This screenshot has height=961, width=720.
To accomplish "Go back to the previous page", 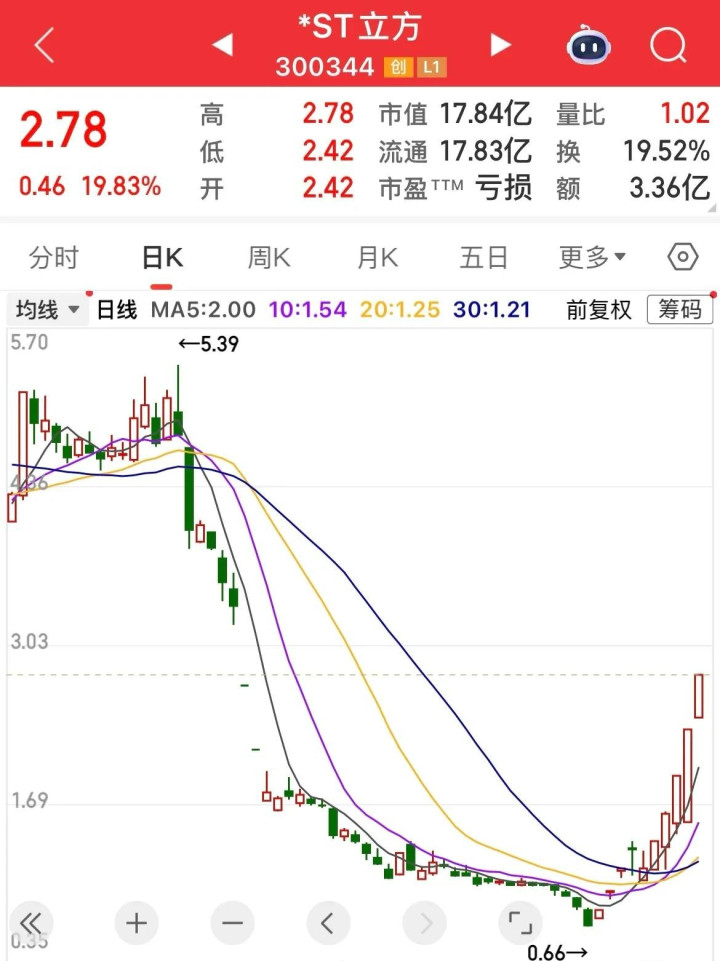I will 44,45.
